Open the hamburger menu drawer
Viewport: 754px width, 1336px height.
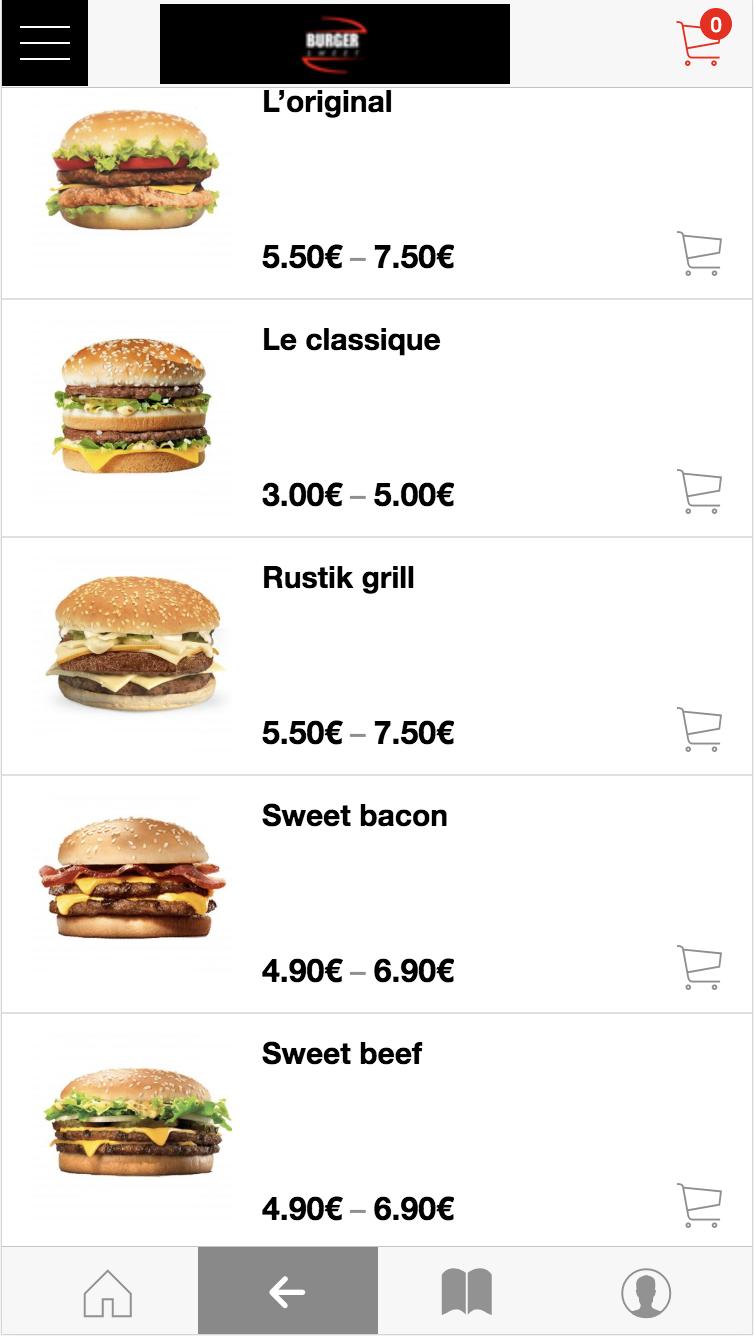[x=44, y=43]
